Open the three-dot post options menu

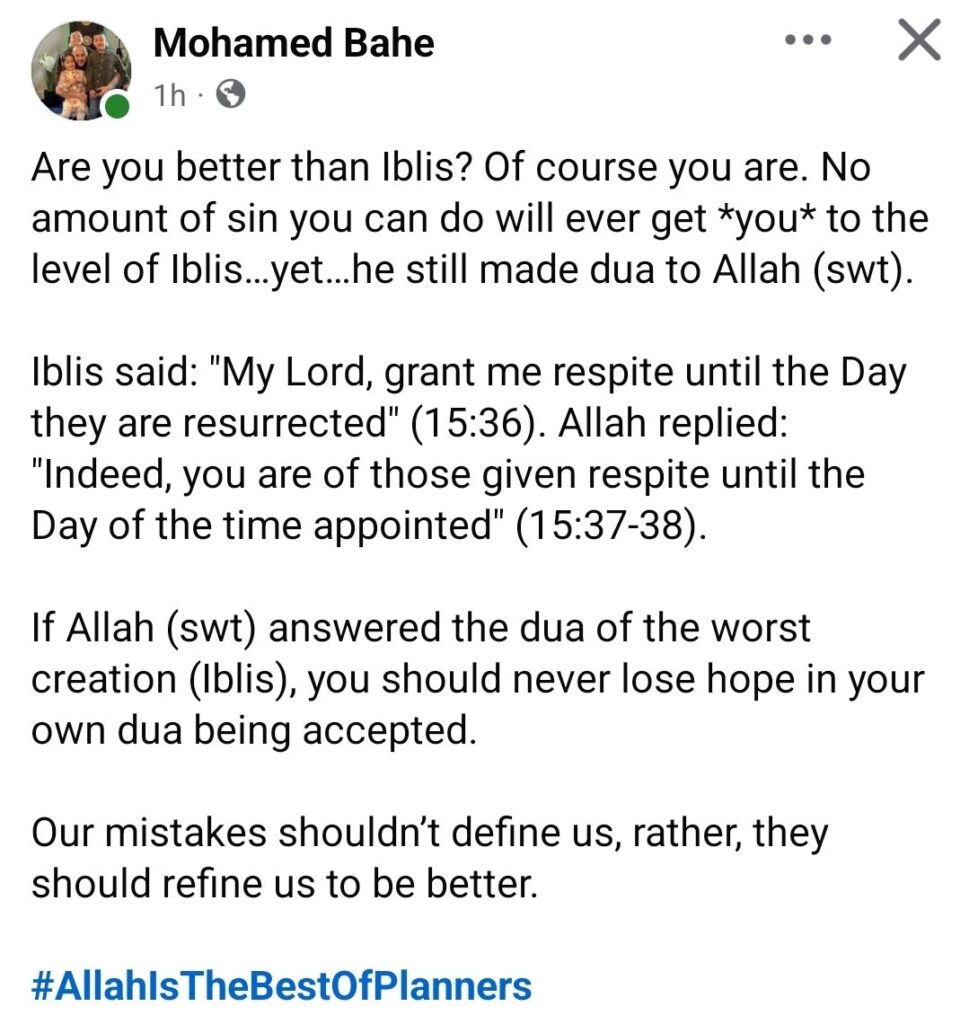click(x=810, y=43)
